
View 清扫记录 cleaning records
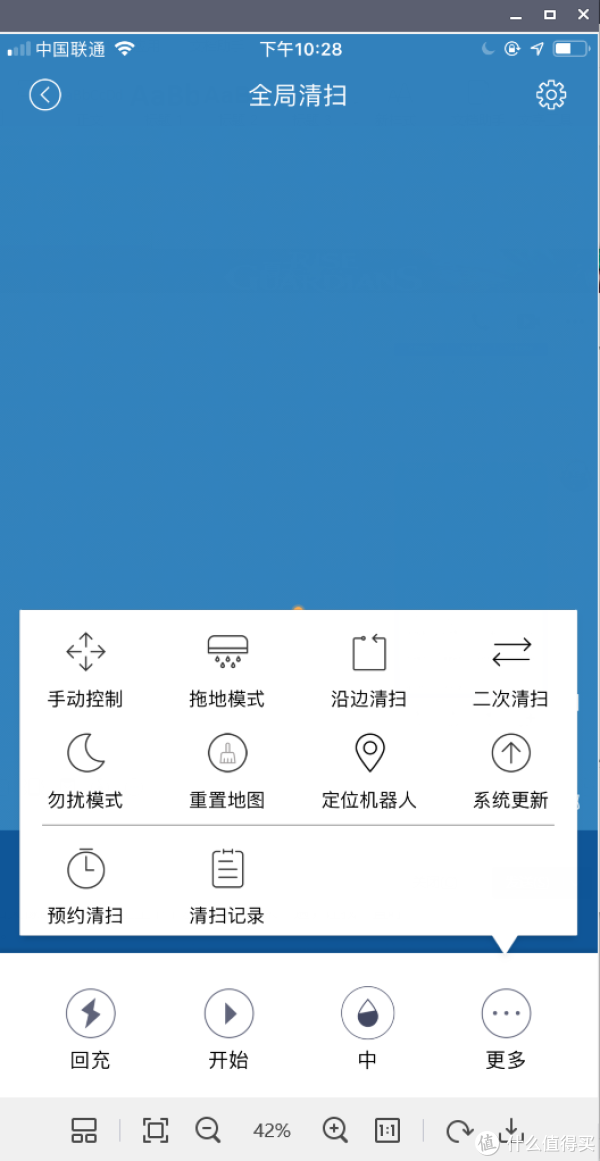tap(227, 887)
